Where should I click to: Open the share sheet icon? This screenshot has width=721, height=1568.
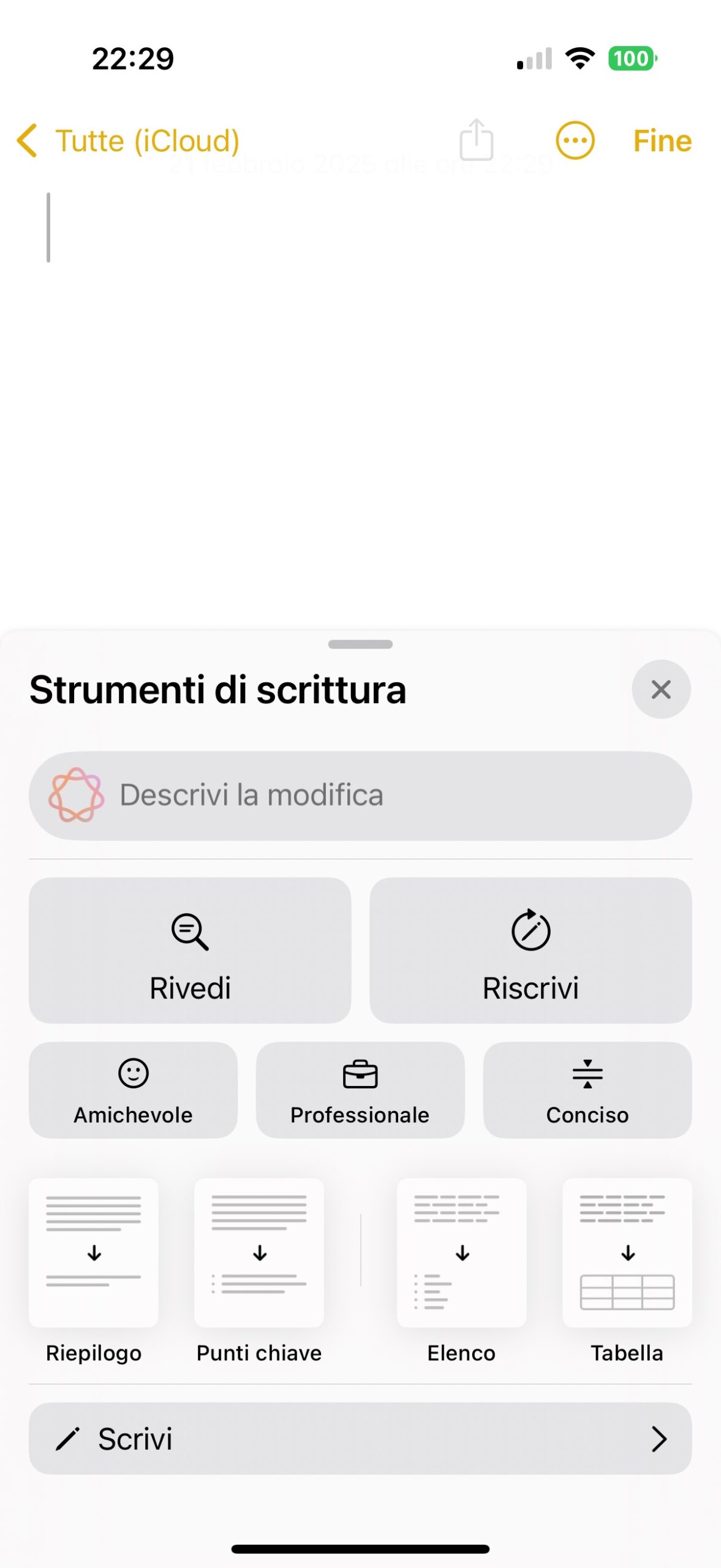[476, 139]
